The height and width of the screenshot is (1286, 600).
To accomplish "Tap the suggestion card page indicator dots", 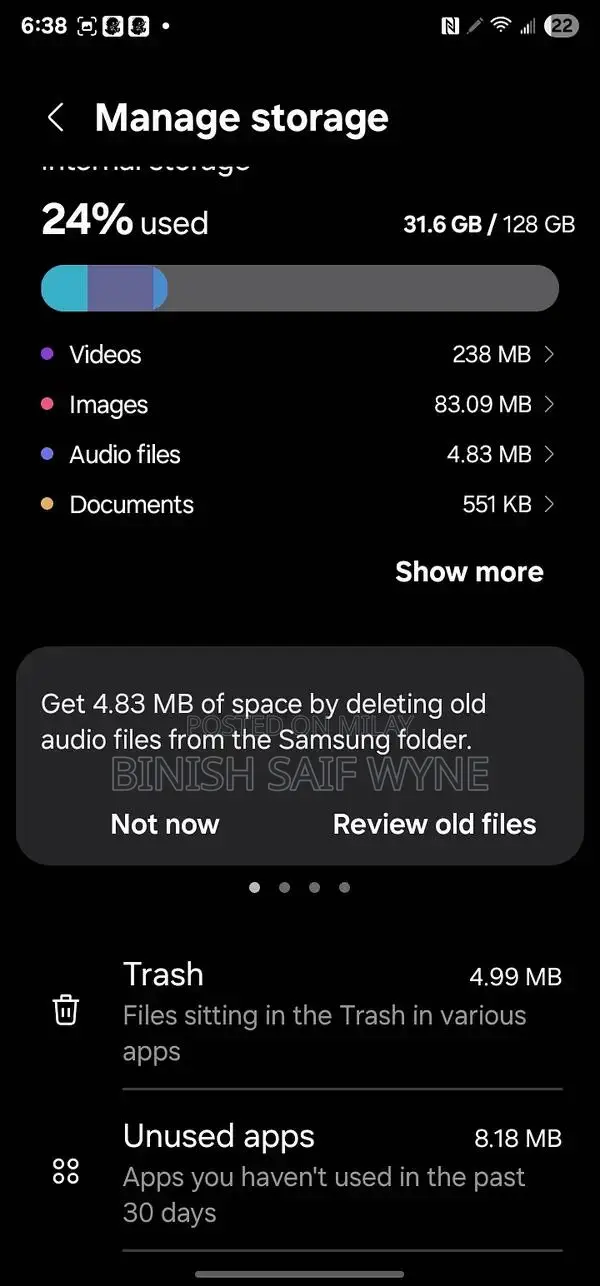I will tap(299, 887).
